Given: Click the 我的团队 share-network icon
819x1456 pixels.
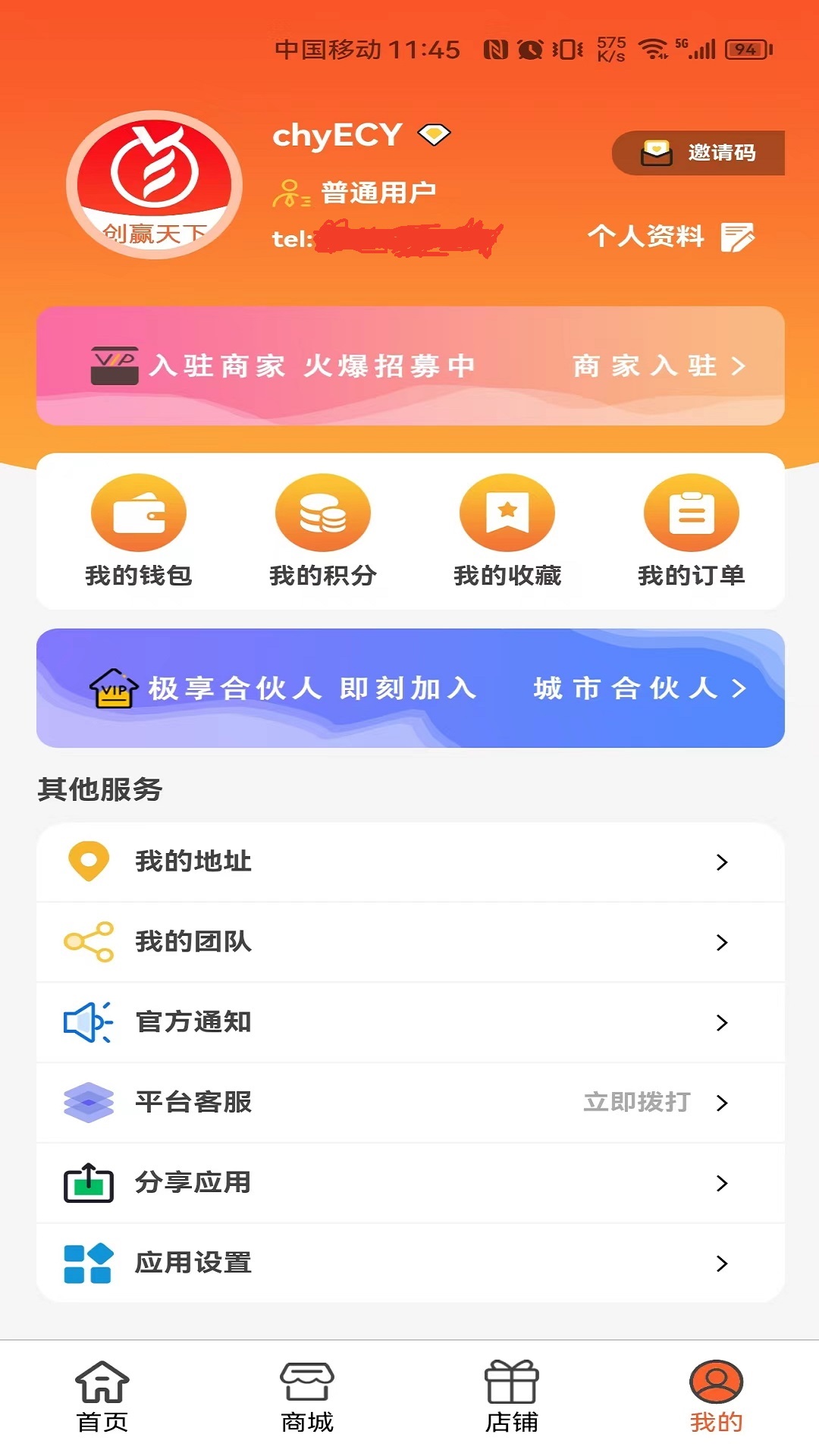Looking at the screenshot, I should pyautogui.click(x=89, y=942).
